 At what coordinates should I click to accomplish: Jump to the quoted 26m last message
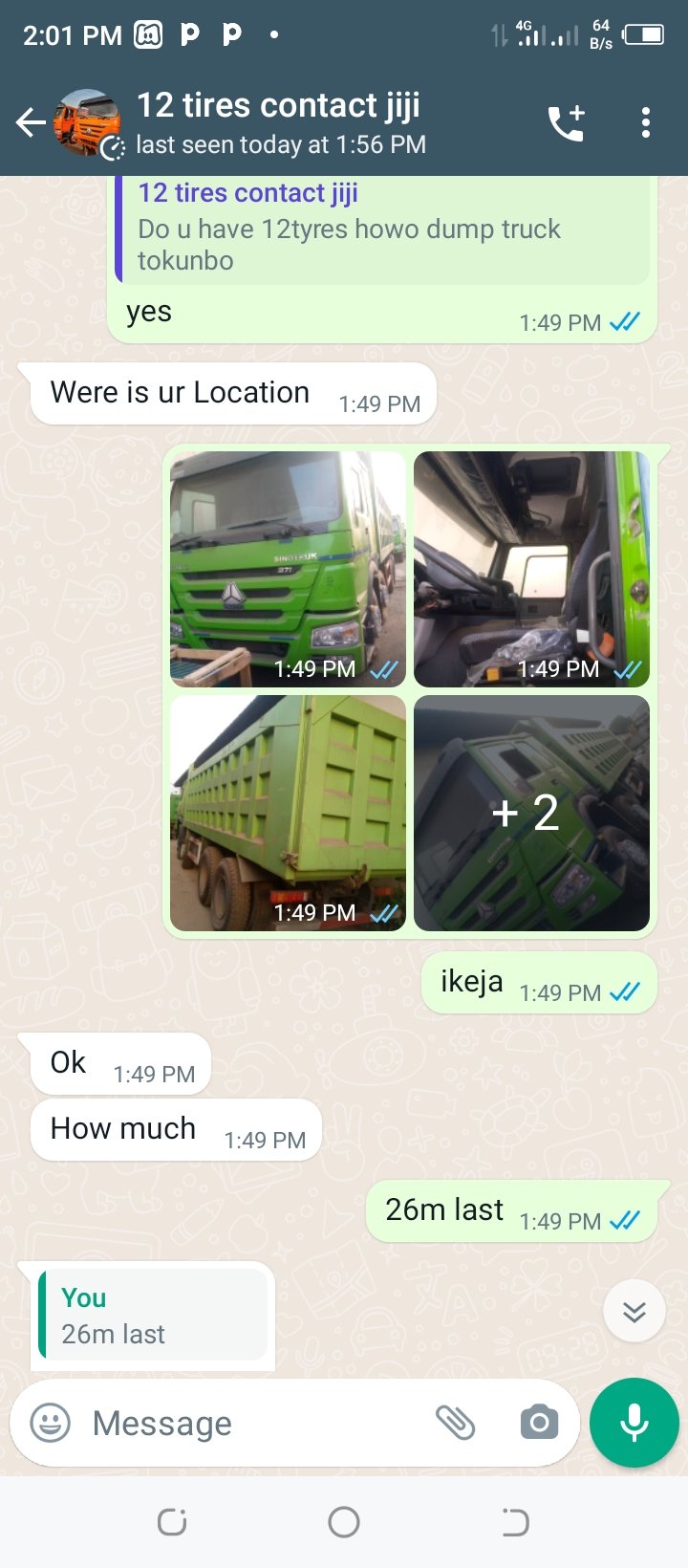click(153, 1316)
